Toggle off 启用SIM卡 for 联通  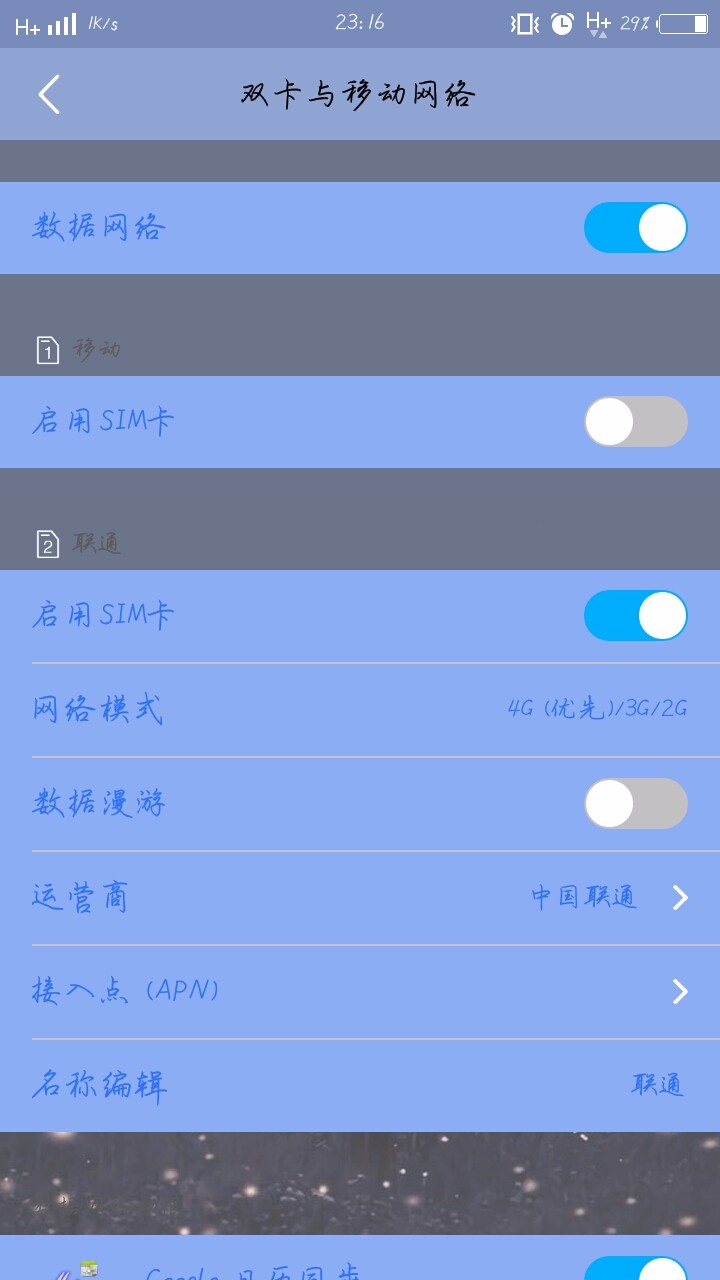coord(636,615)
